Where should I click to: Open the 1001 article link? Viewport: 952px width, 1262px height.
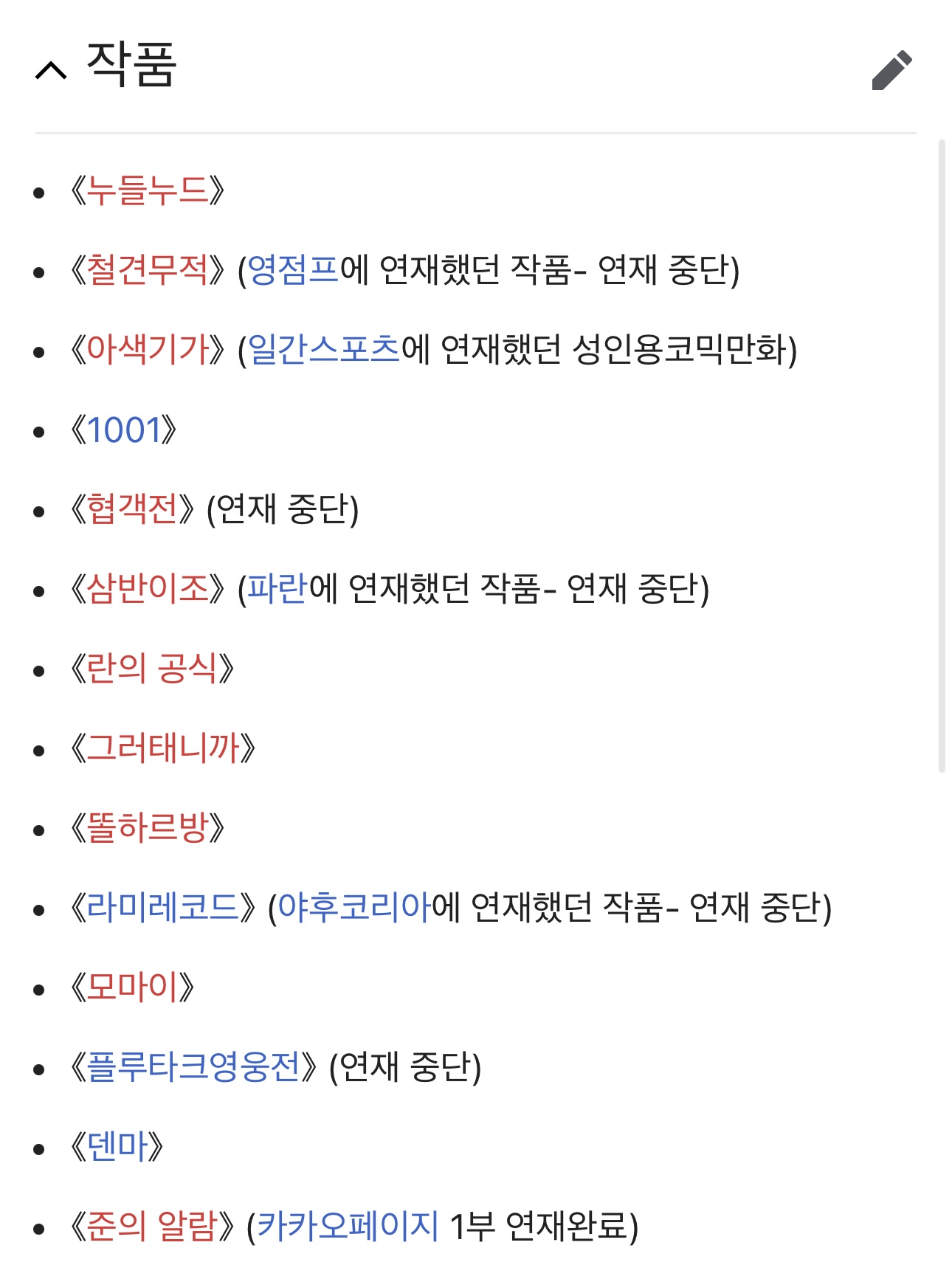[124, 430]
